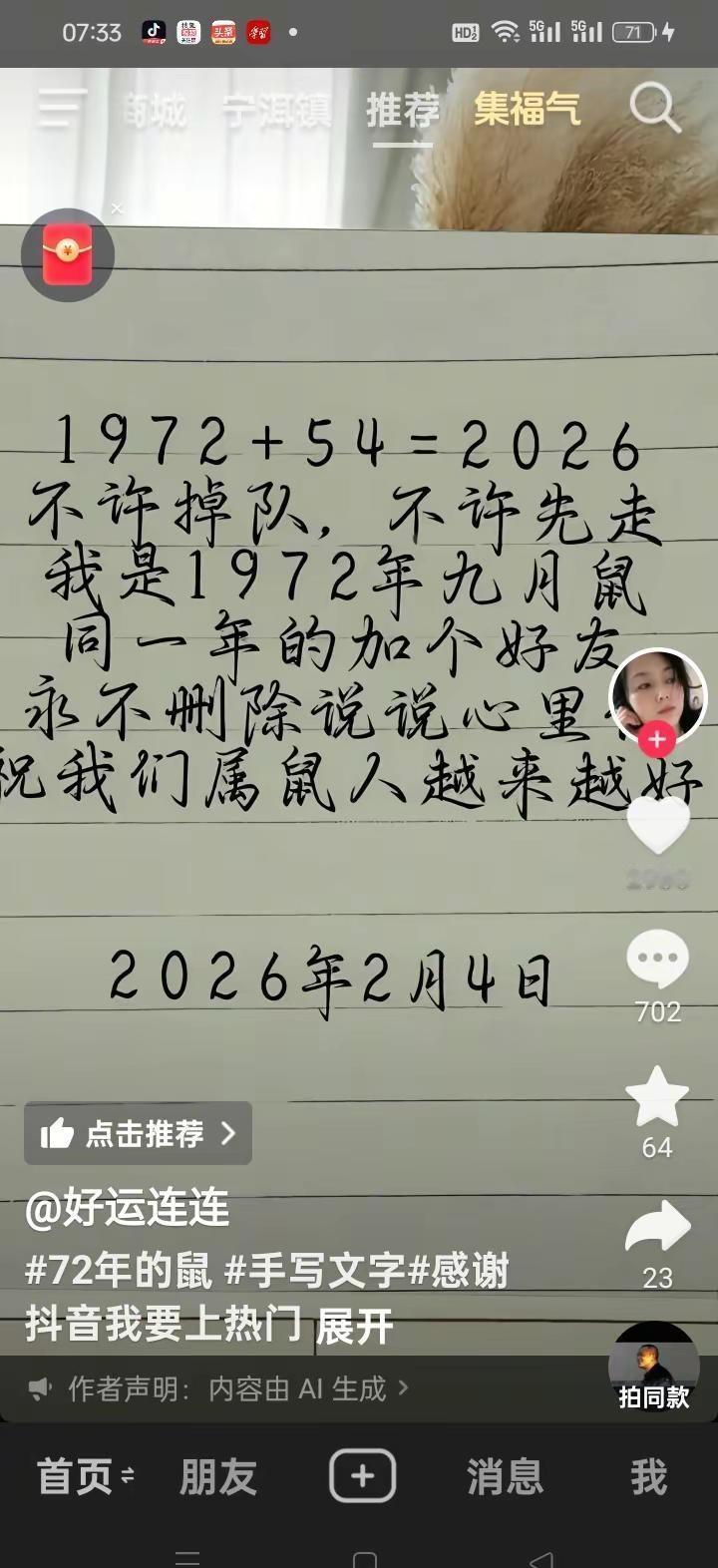718x1568 pixels.
Task: Dismiss the red envelope via X toggle
Action: (x=117, y=209)
